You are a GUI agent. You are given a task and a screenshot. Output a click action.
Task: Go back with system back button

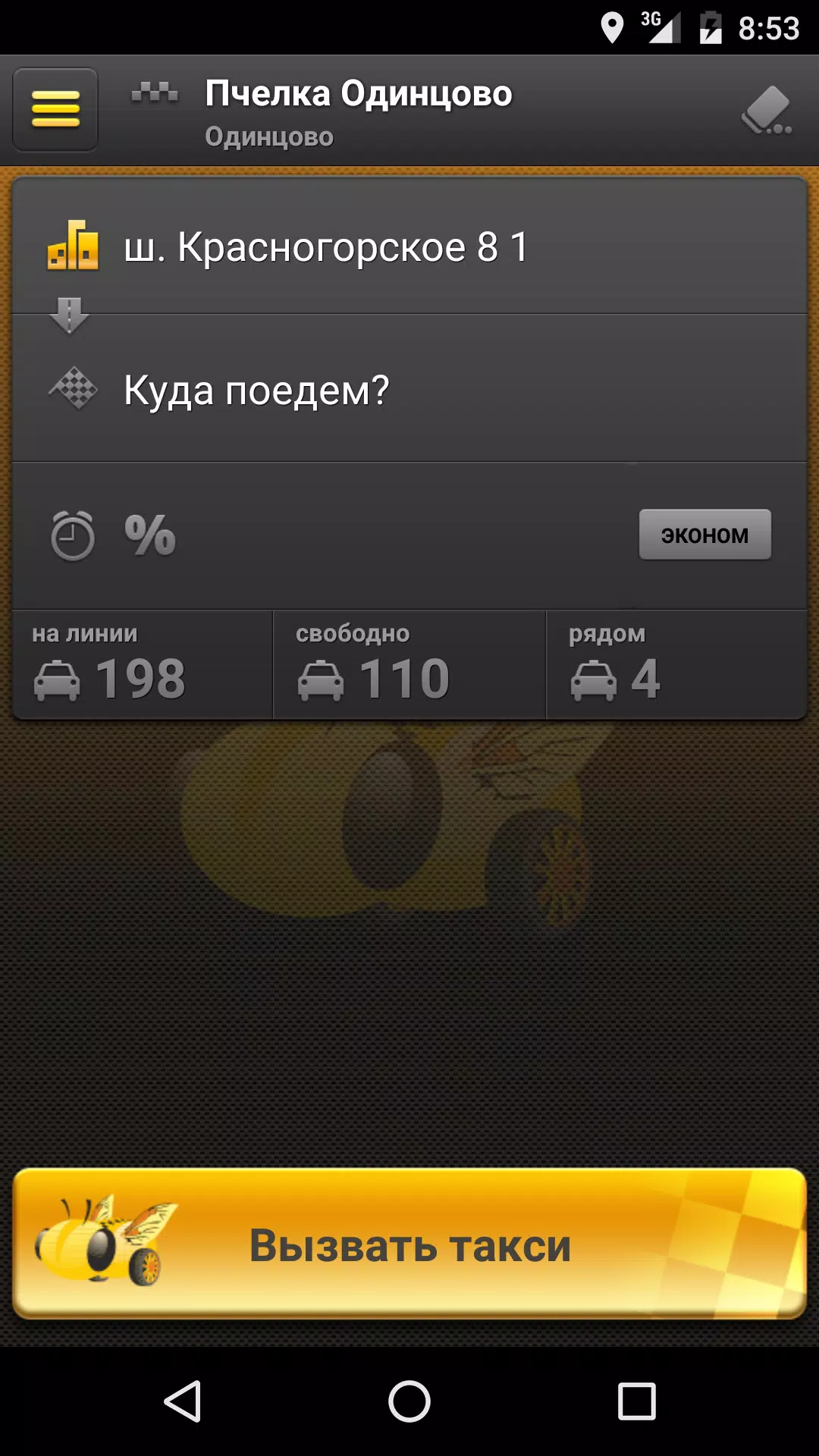(x=182, y=1401)
